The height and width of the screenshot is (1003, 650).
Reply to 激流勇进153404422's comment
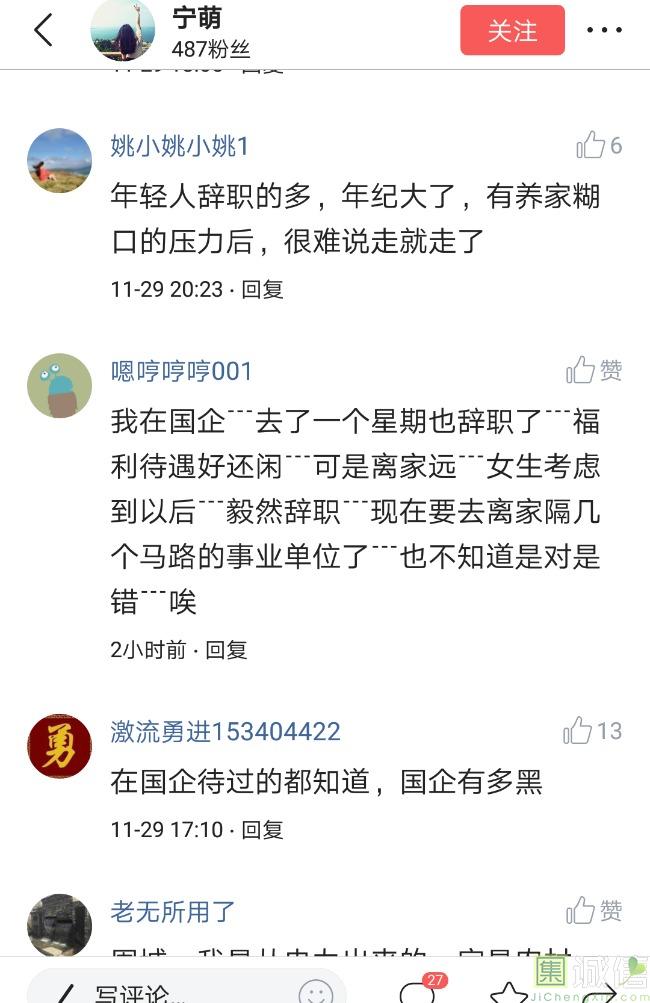coord(263,829)
